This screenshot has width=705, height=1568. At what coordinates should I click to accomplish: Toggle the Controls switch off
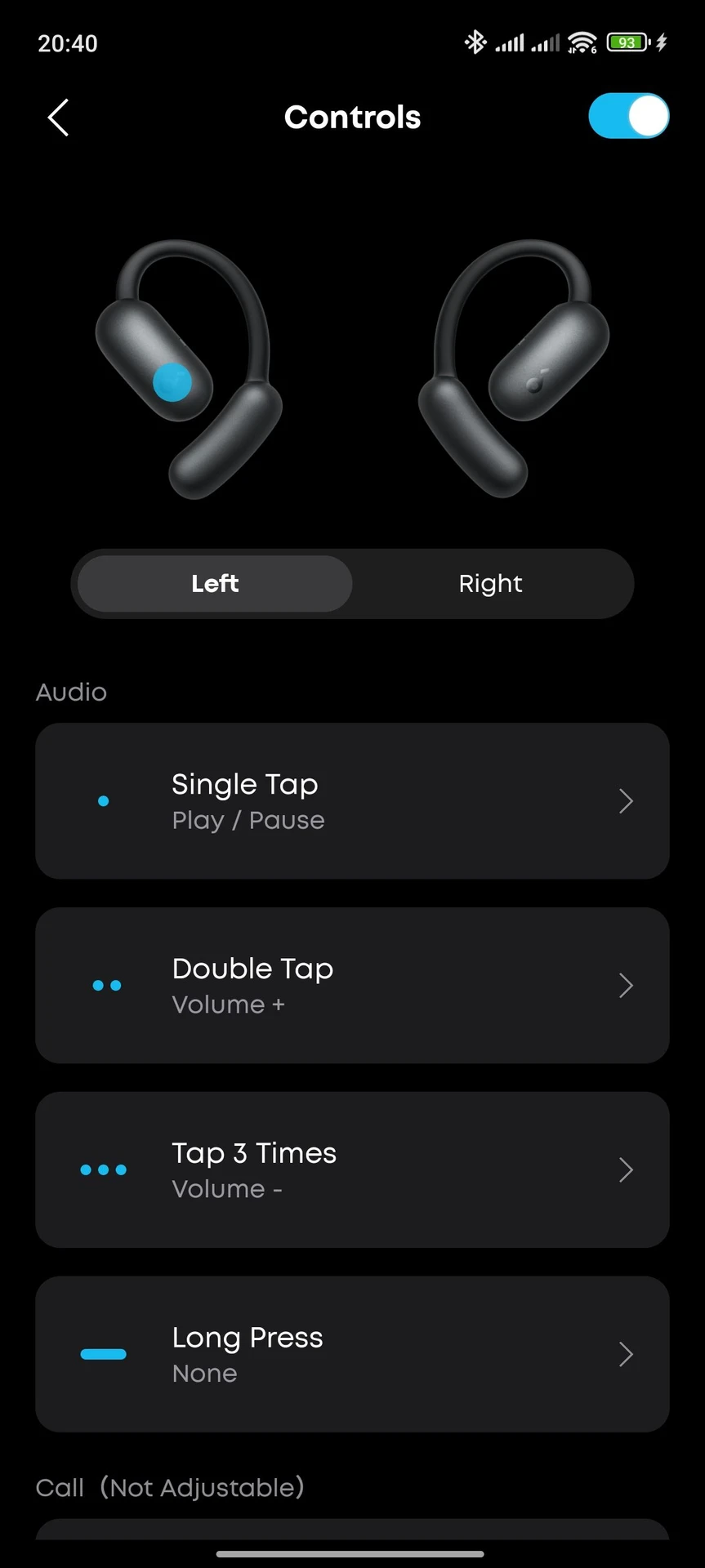(628, 116)
